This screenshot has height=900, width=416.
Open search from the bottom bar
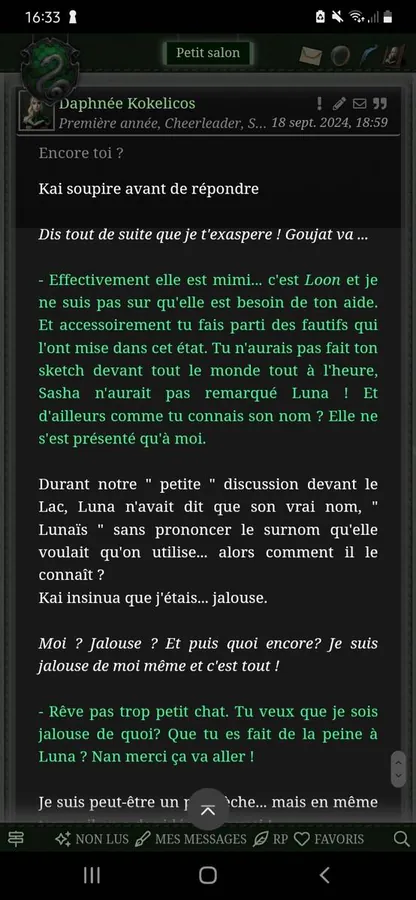pos(402,839)
